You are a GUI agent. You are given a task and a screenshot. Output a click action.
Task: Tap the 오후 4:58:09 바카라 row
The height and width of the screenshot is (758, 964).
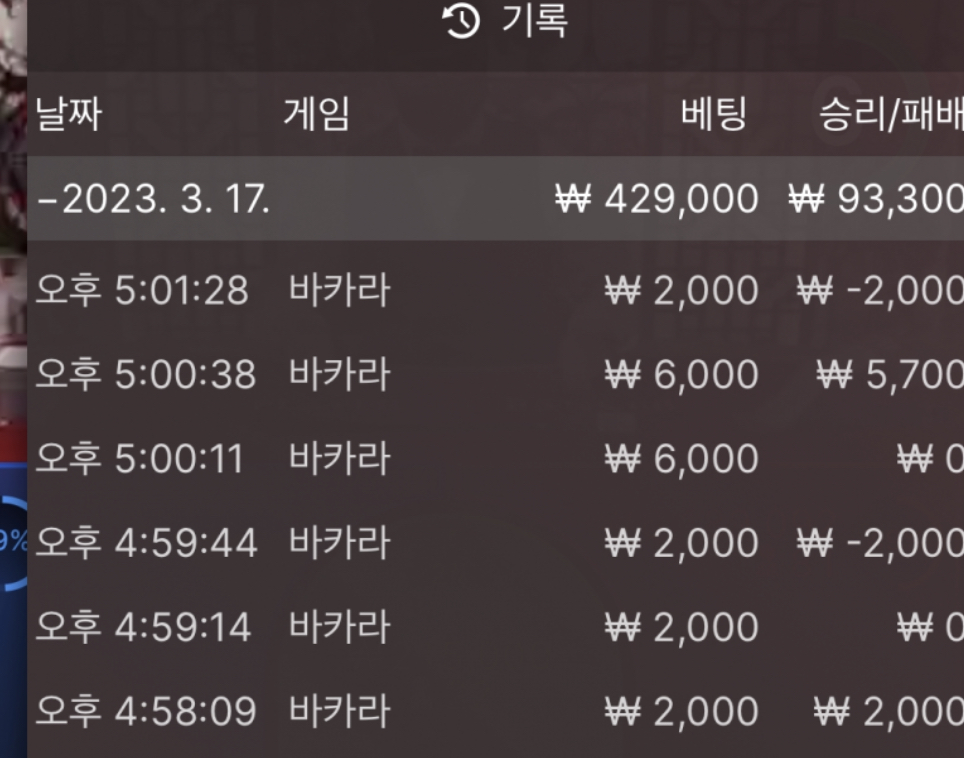(495, 711)
